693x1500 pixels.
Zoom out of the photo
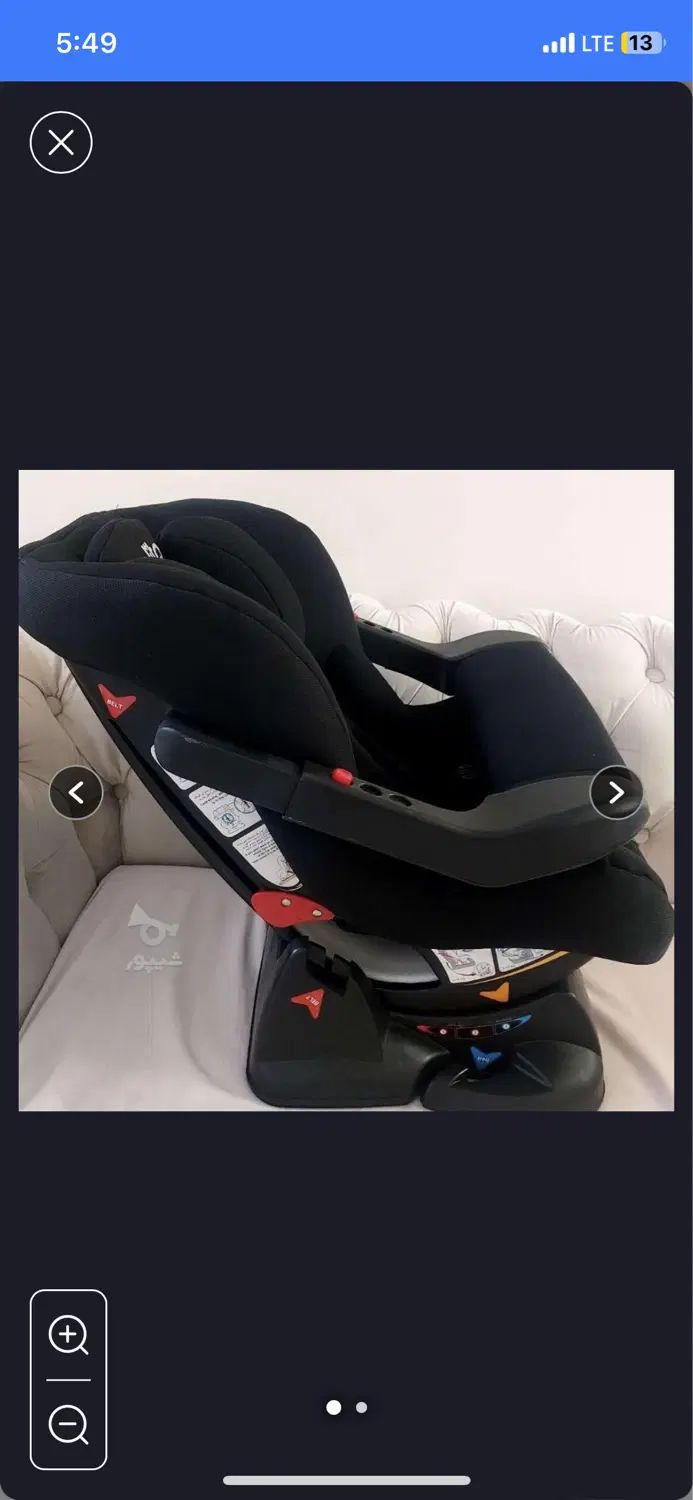(68, 1424)
